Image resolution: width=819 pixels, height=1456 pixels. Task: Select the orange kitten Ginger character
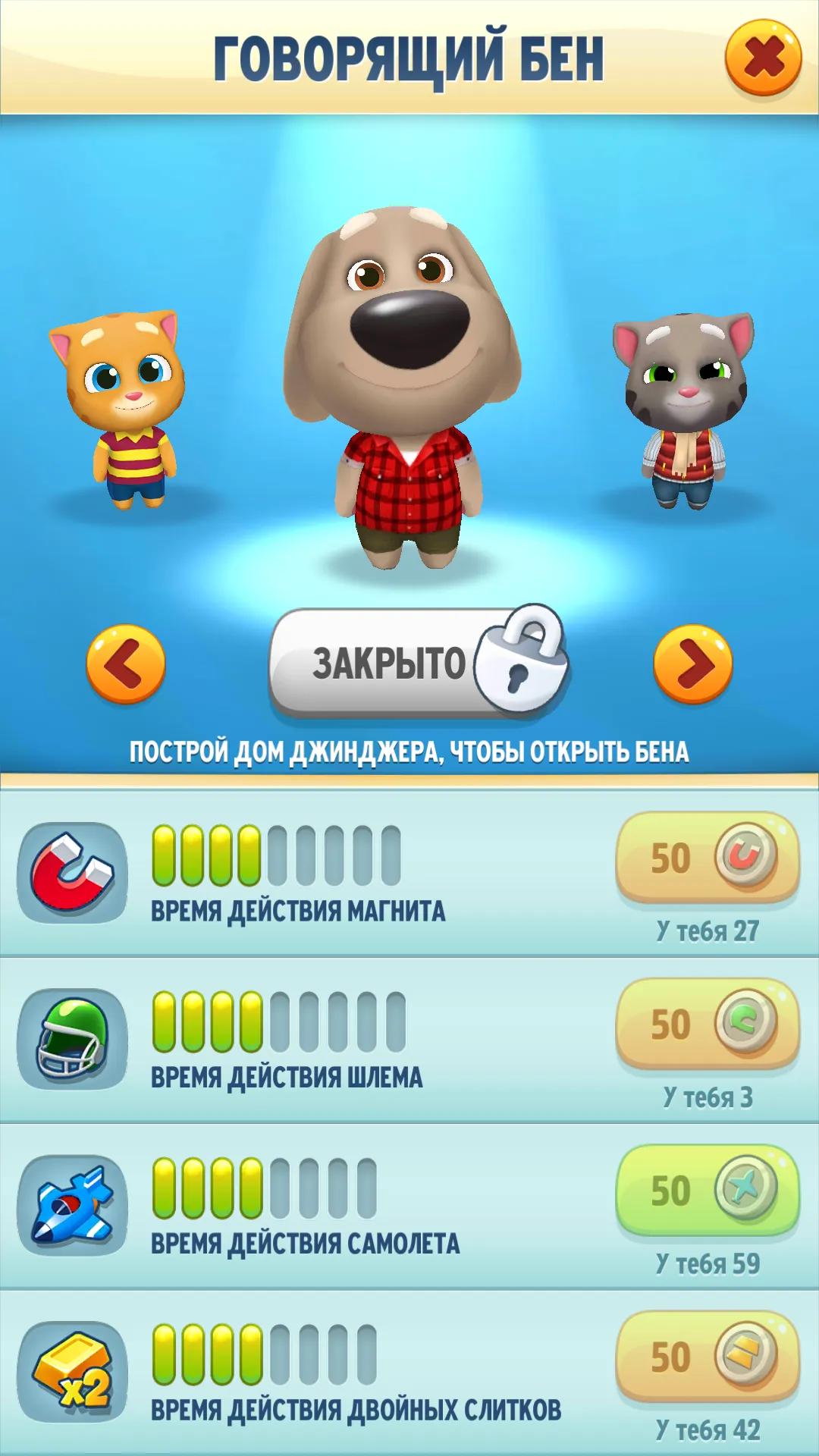pos(123,409)
